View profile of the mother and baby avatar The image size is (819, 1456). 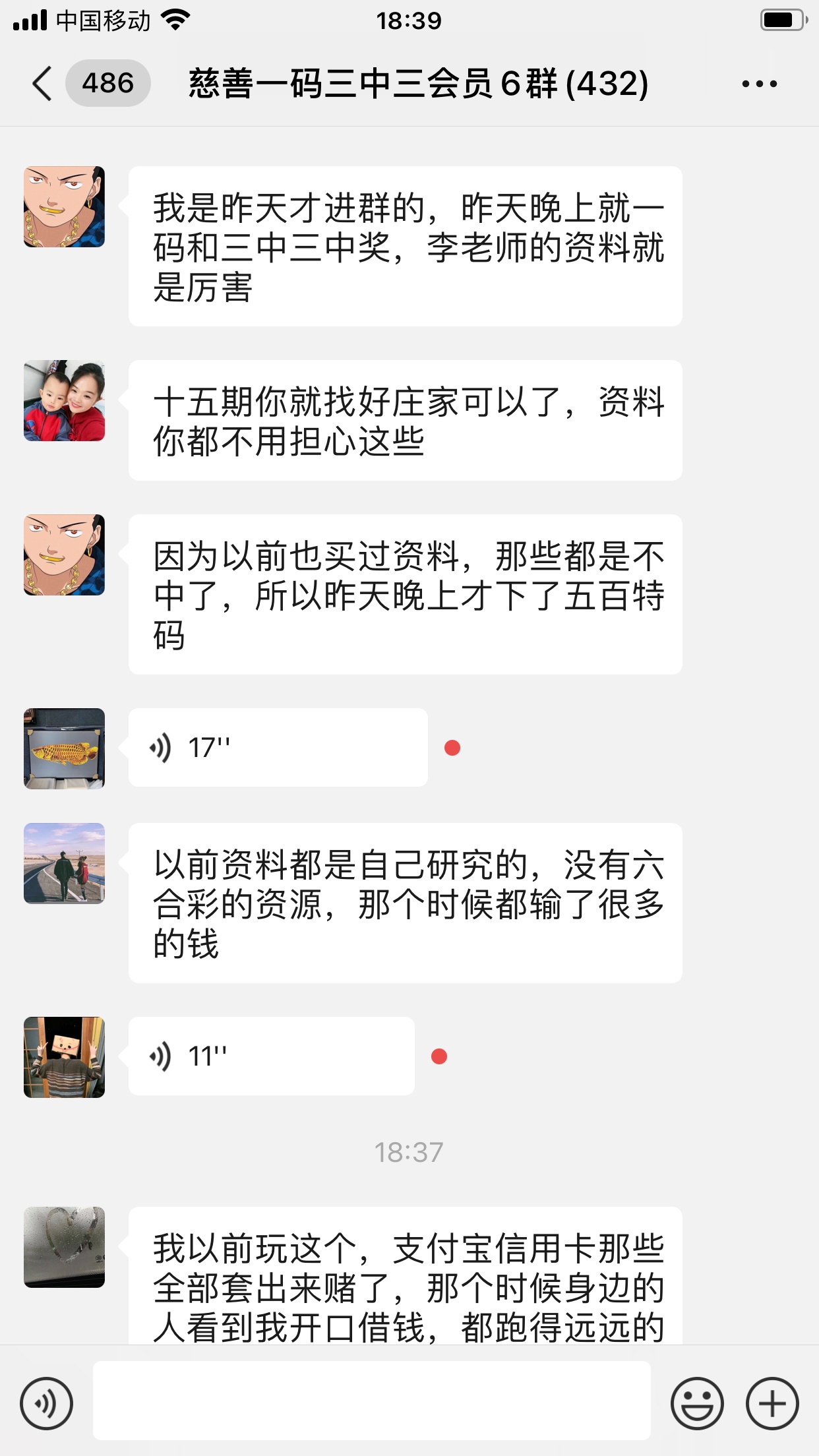point(64,400)
